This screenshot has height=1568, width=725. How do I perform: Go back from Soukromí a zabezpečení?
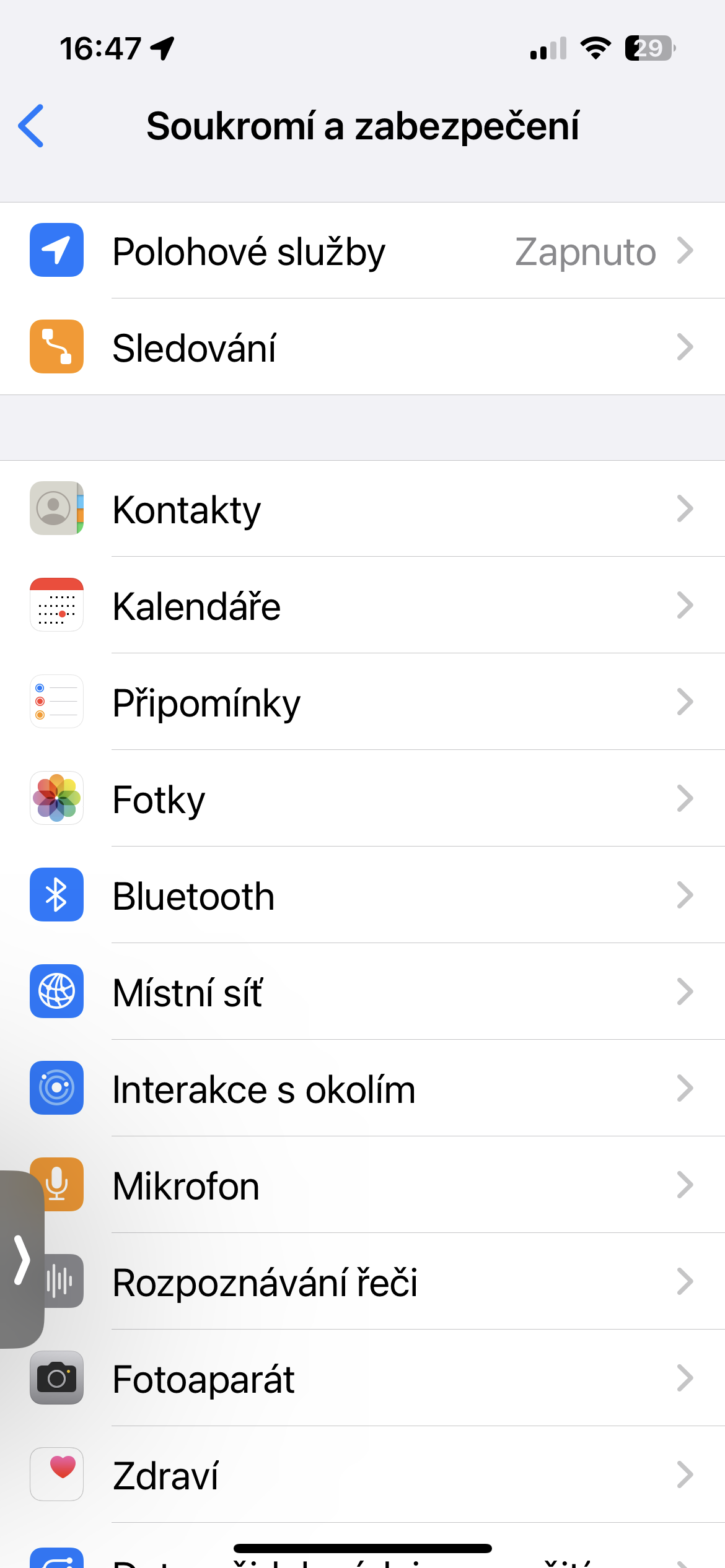click(x=31, y=126)
